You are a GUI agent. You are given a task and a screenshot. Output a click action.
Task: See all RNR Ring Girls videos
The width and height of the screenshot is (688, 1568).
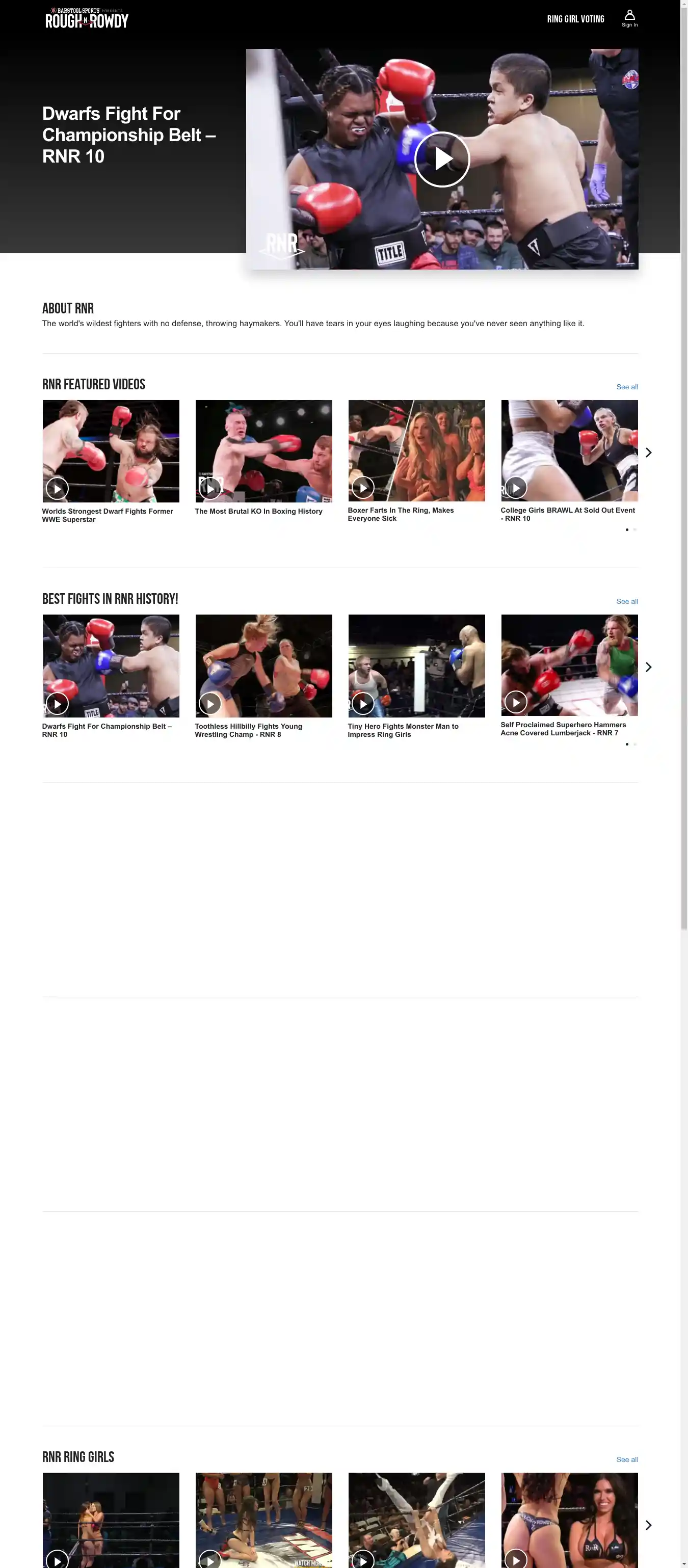tap(626, 1459)
